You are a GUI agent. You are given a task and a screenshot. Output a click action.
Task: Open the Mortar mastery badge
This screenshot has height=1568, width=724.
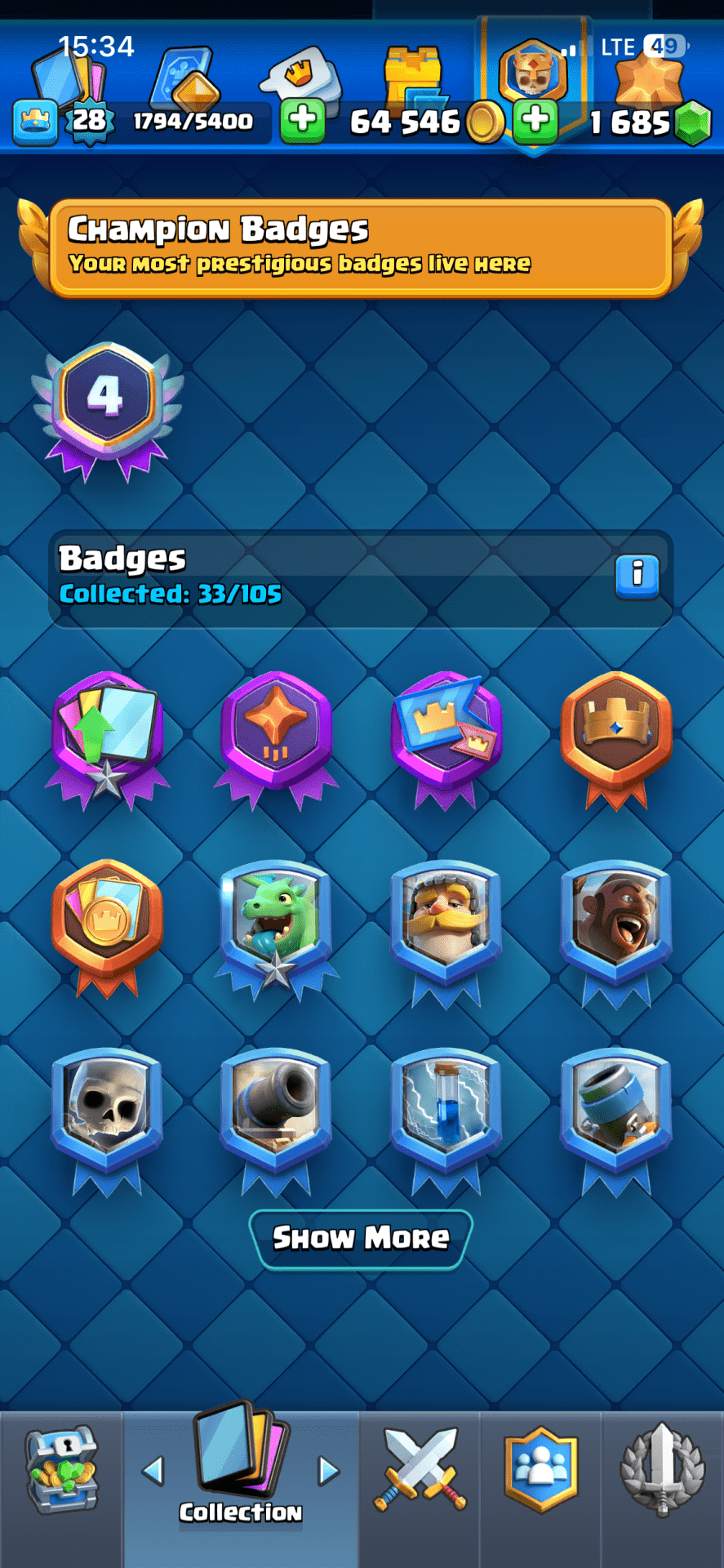(x=615, y=1111)
